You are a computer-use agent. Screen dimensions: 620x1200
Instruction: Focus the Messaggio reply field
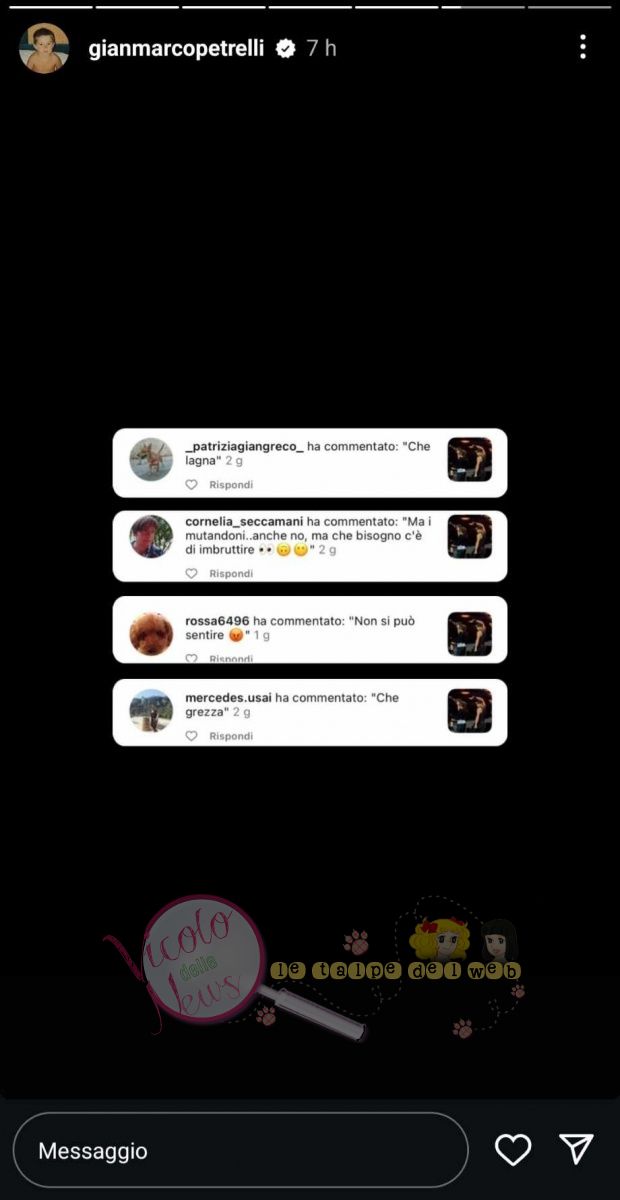240,1151
